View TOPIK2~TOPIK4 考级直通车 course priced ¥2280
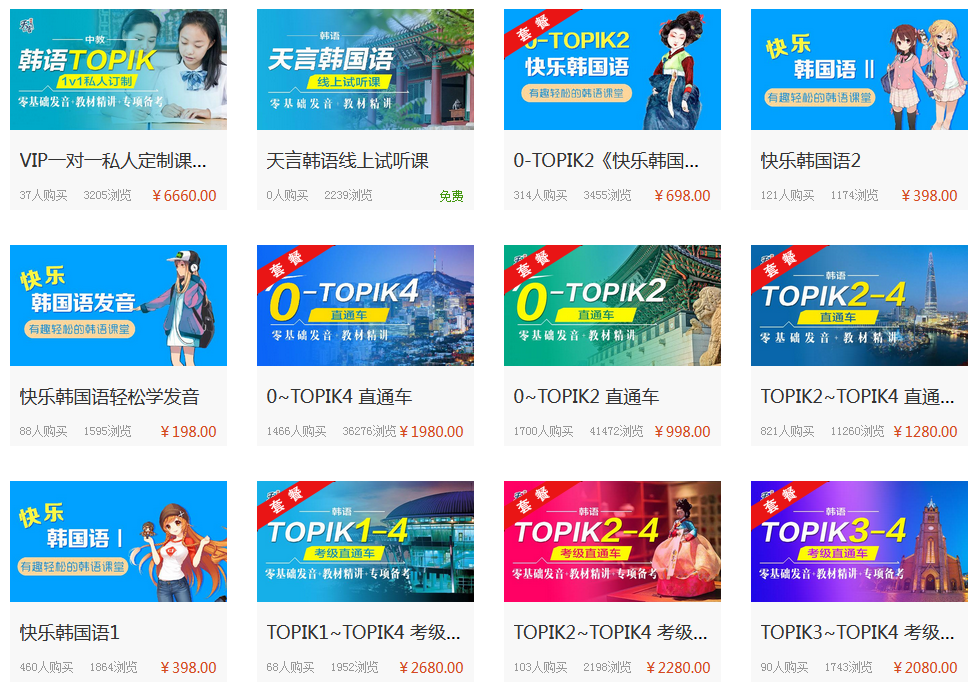The height and width of the screenshot is (693, 979). coord(612,542)
